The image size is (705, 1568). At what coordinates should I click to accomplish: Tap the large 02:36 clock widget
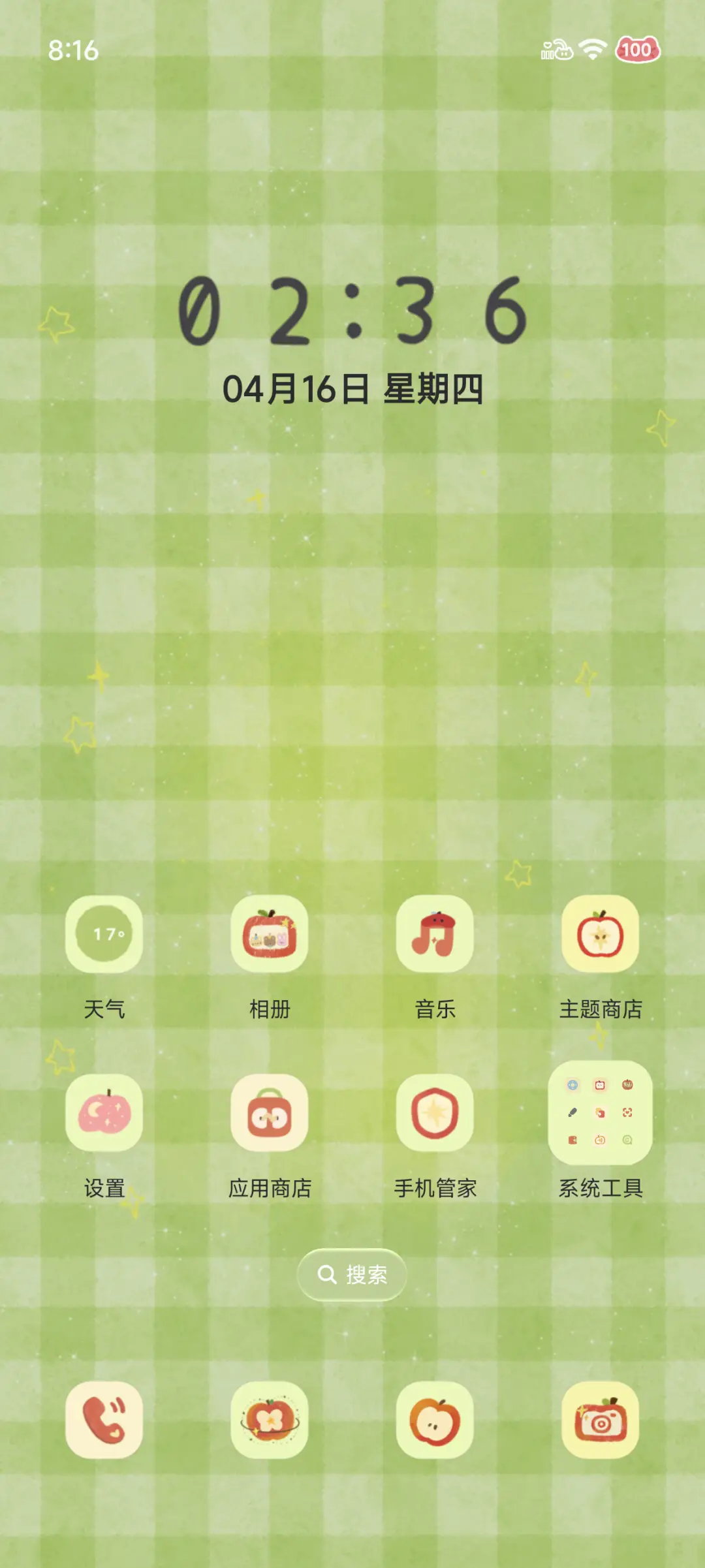352,312
